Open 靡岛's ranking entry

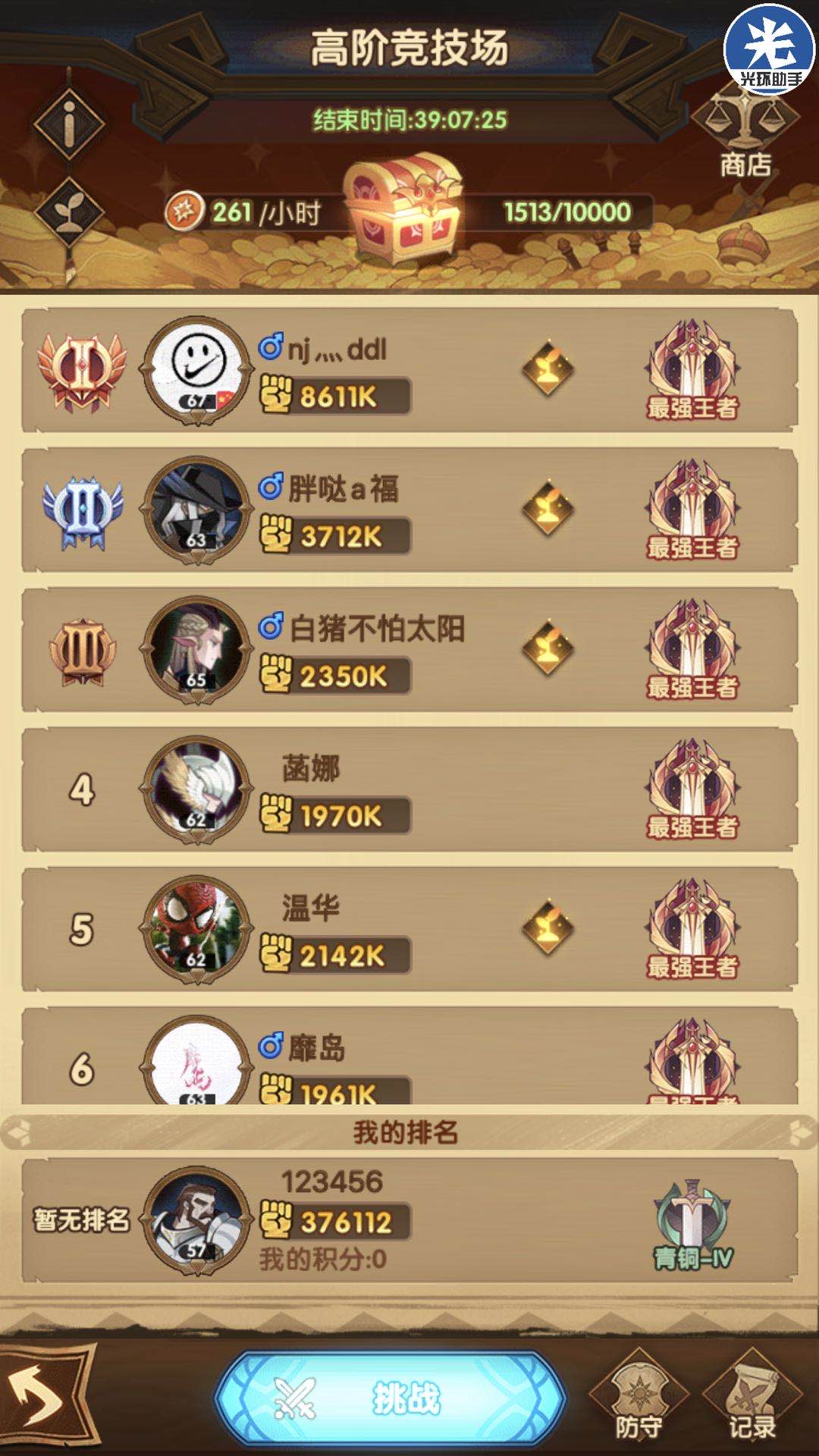pyautogui.click(x=409, y=1058)
